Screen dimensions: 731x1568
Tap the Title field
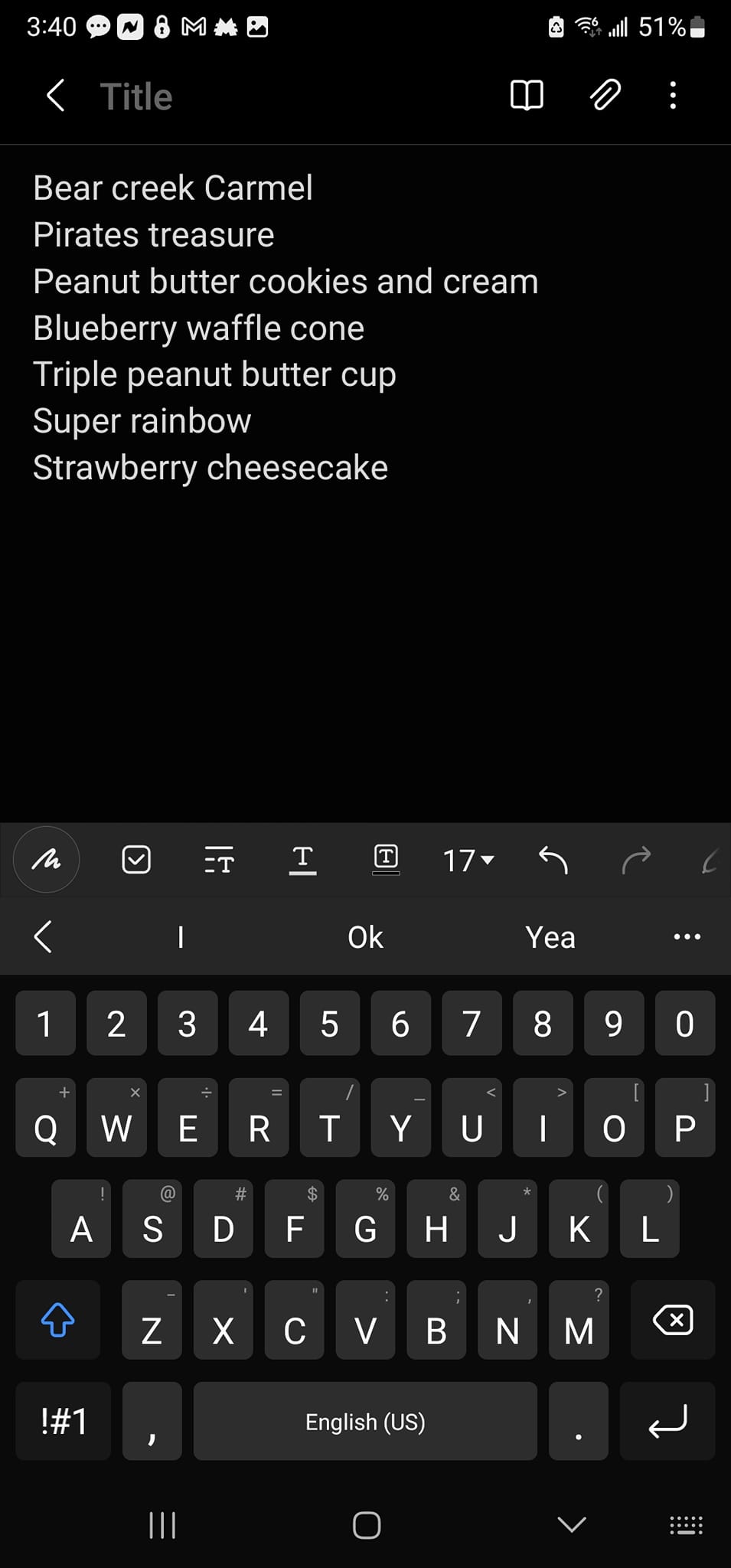click(x=136, y=97)
